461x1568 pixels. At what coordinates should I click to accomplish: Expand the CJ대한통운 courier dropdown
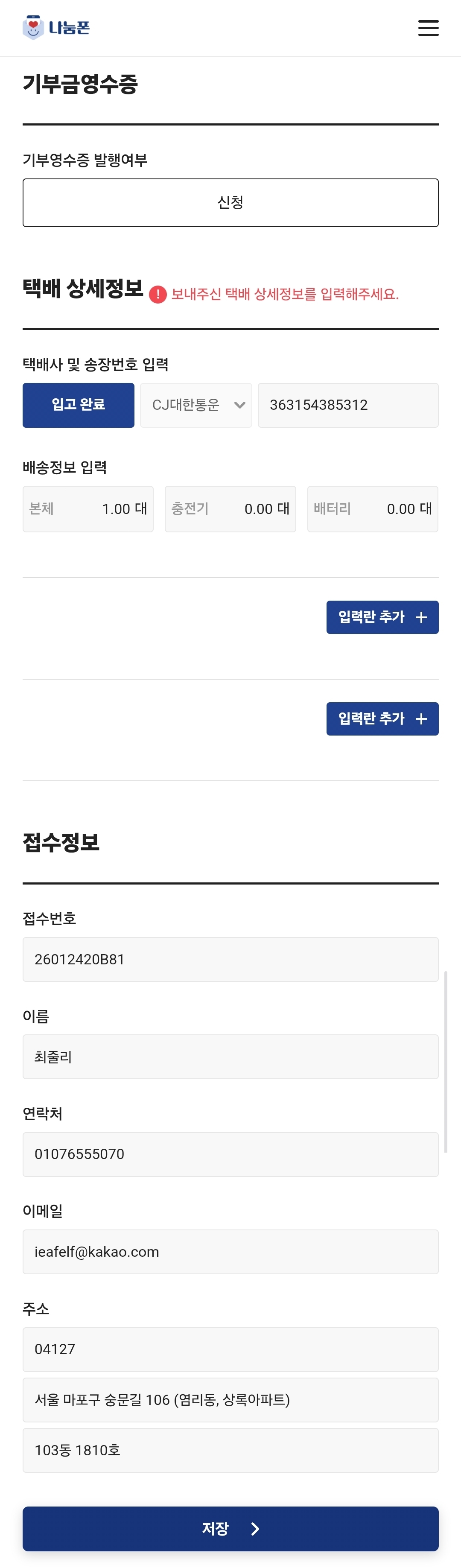tap(196, 405)
